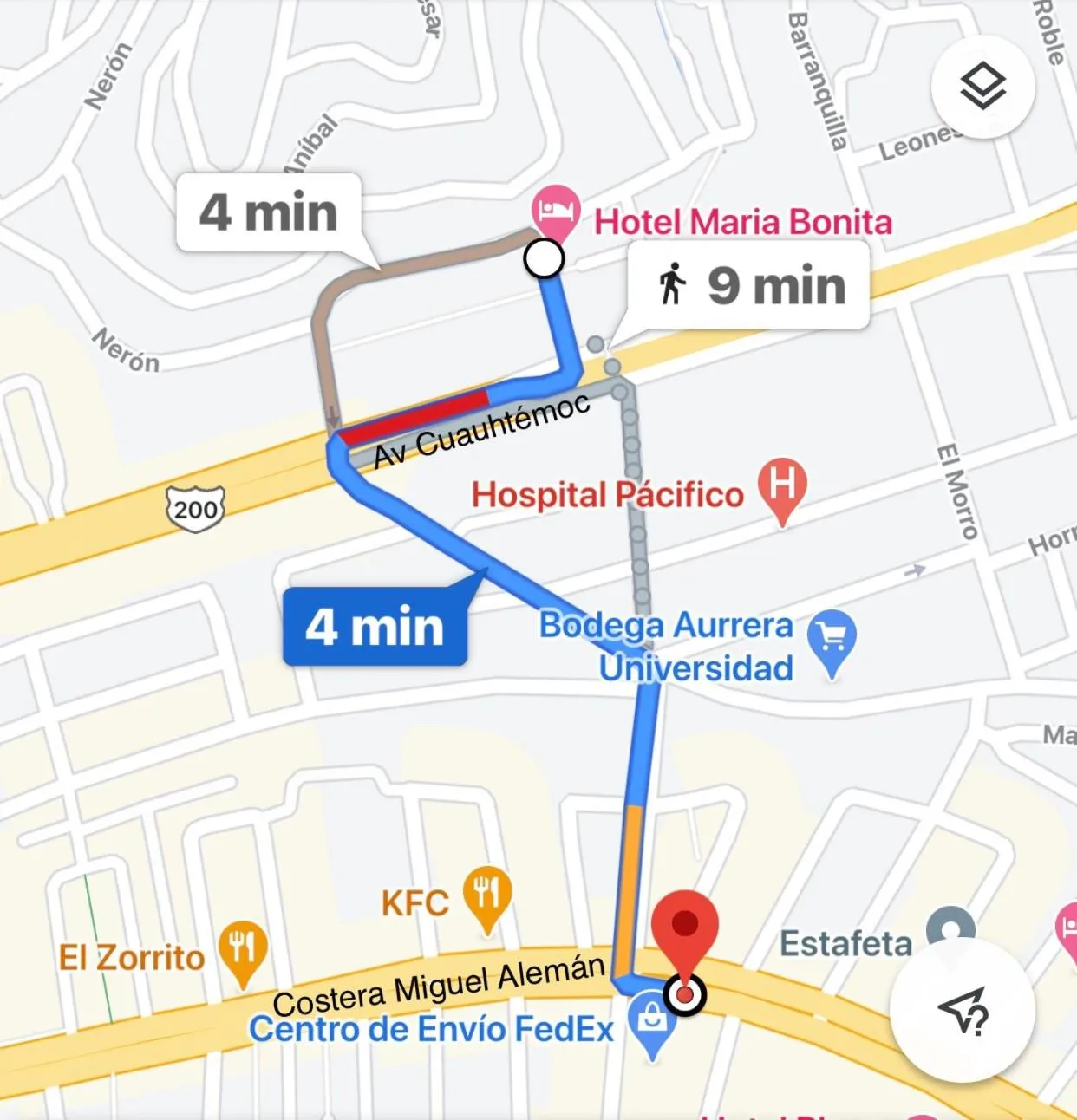View Centro de Envío FedEx pin
Viewport: 1077px width, 1120px height.
[651, 1023]
